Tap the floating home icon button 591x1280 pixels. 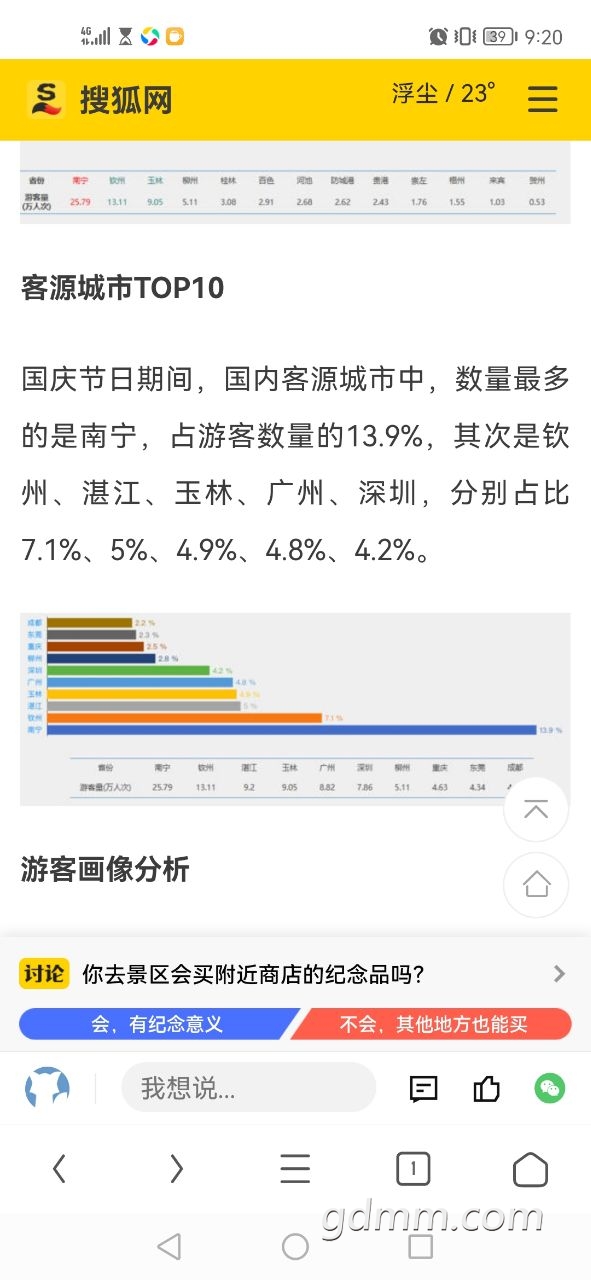pos(536,885)
